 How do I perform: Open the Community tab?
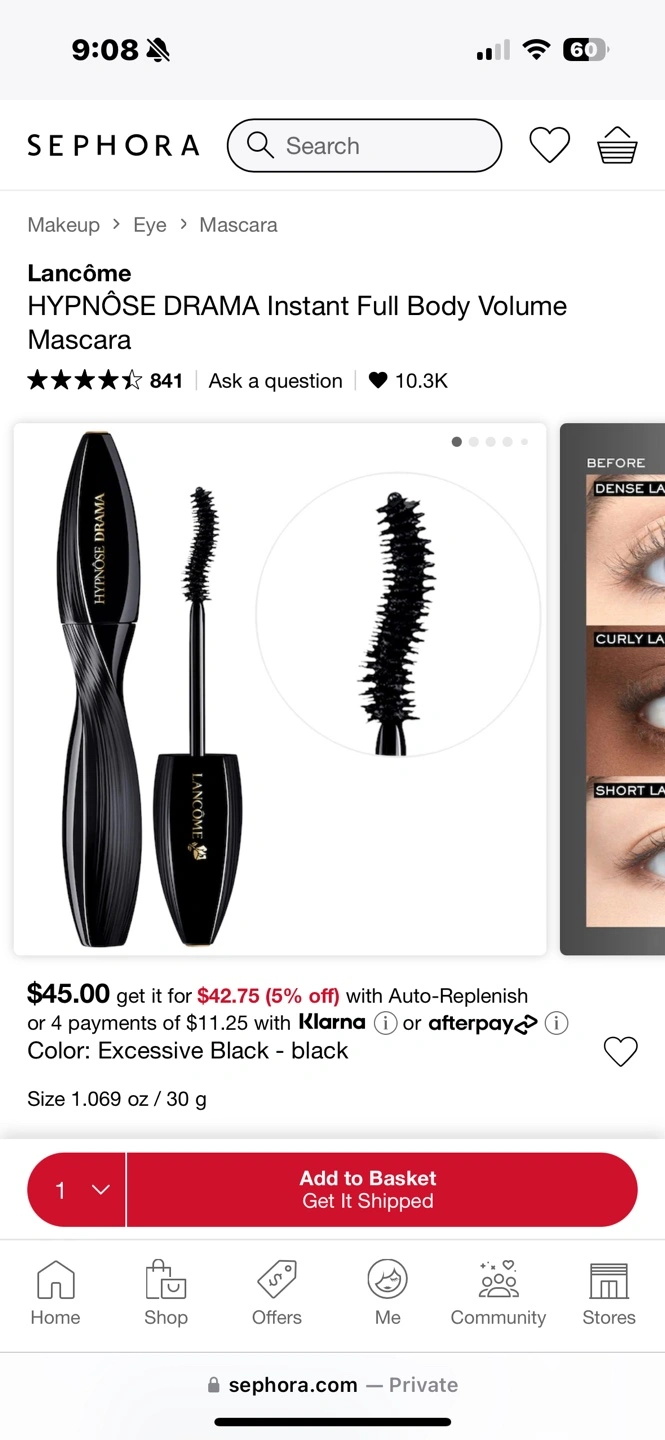pyautogui.click(x=498, y=1292)
